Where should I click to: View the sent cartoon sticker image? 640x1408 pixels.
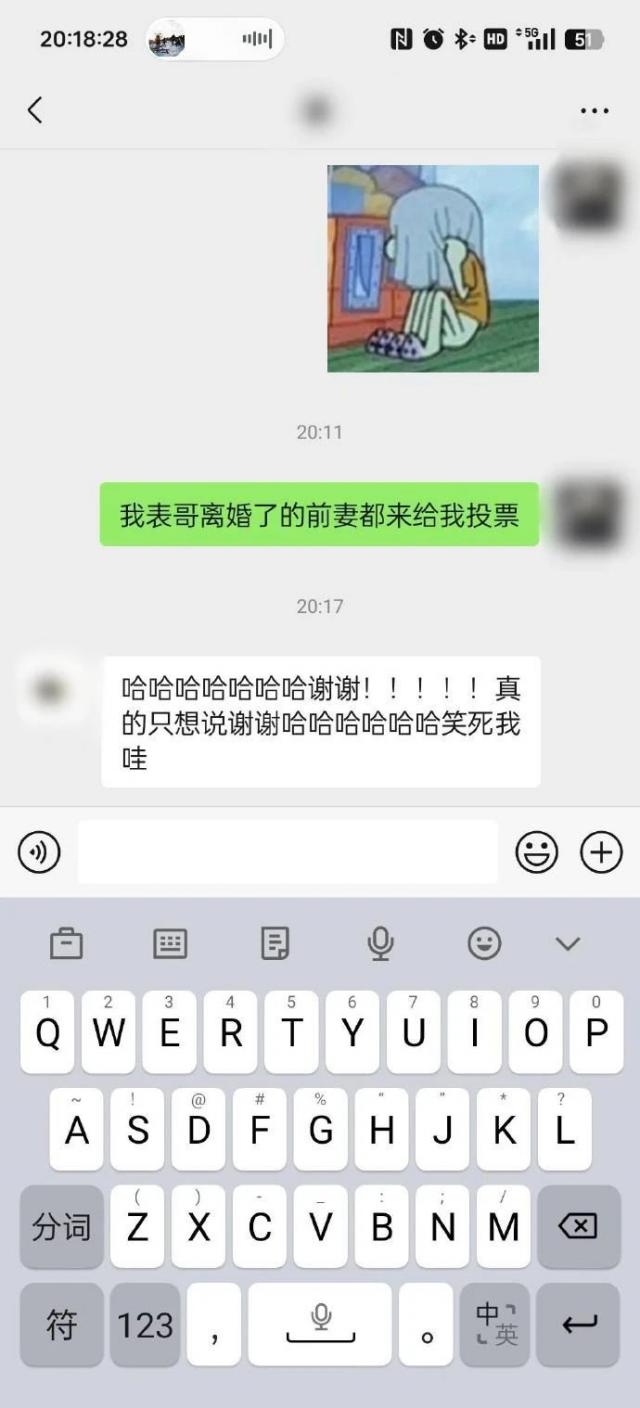(433, 269)
